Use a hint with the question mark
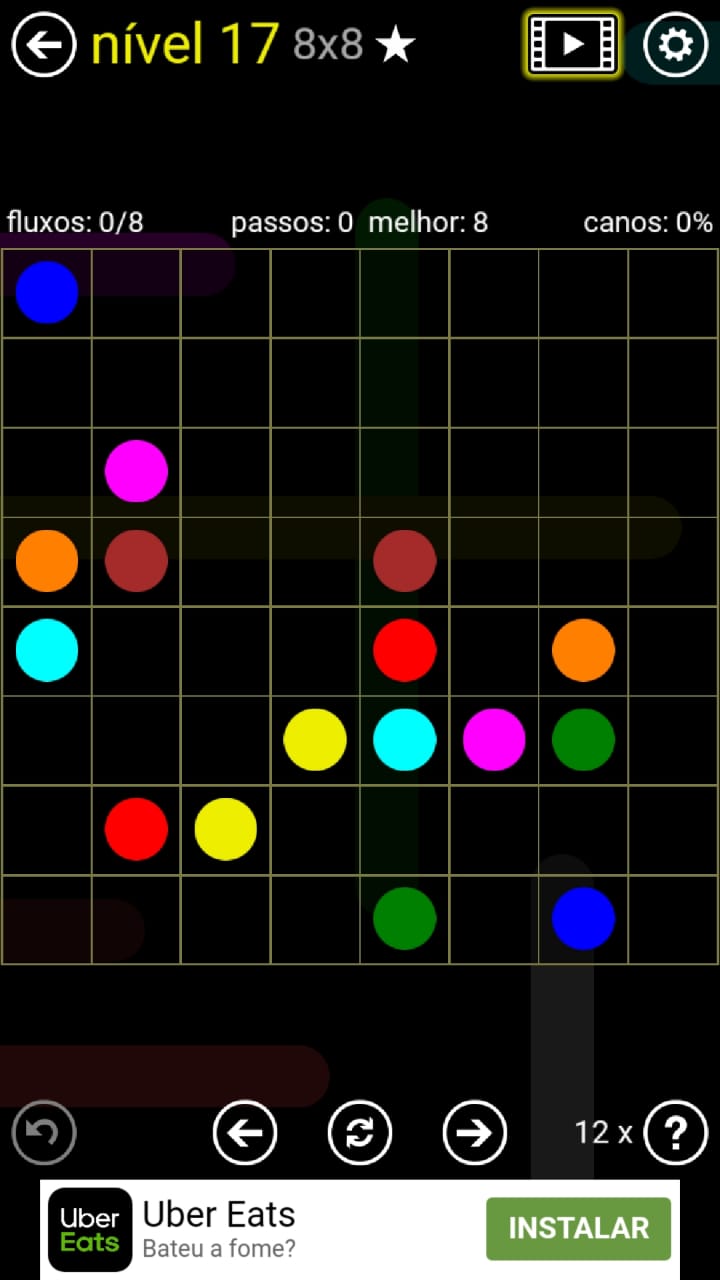This screenshot has height=1280, width=720. coord(676,1133)
